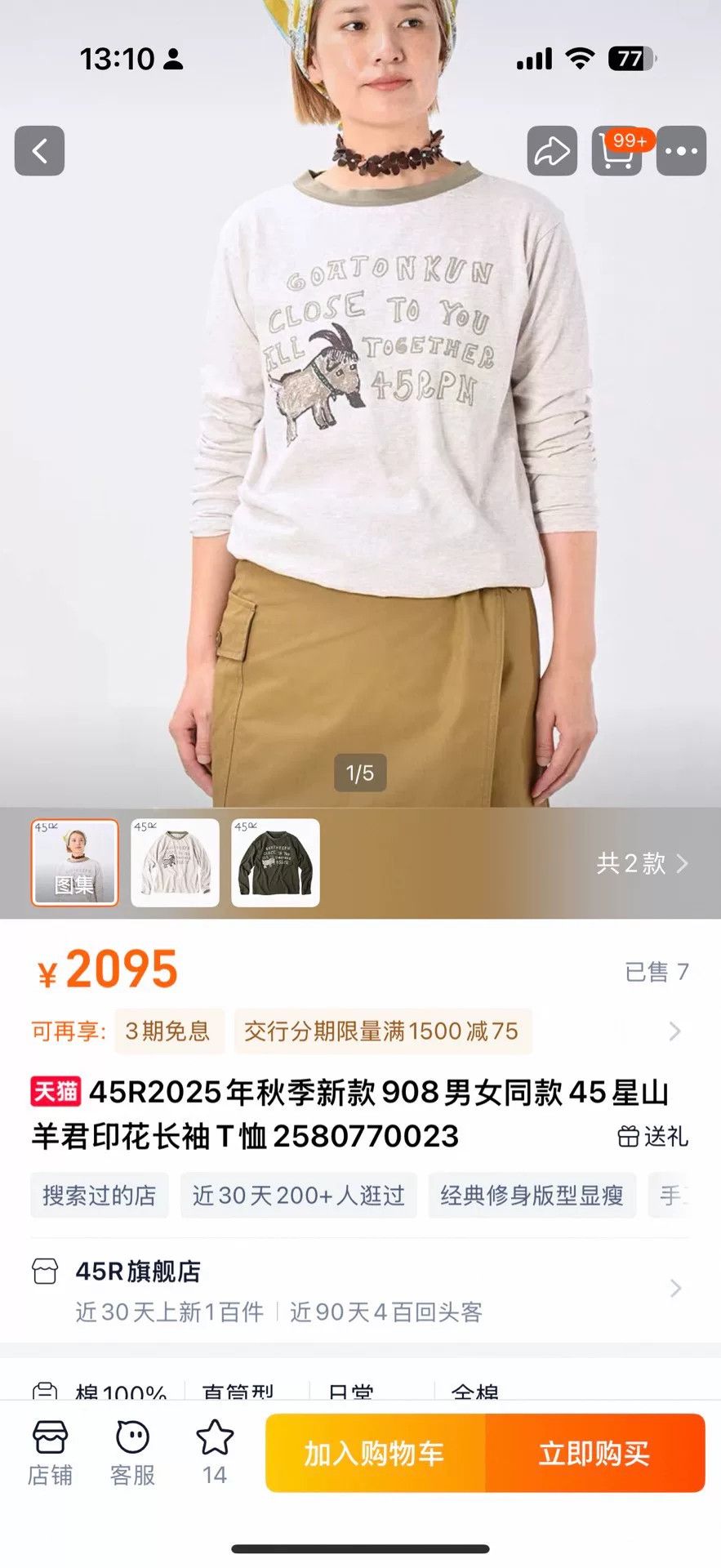Tap the 近30天200+人逛过 tag
The image size is (721, 1568).
pos(299,1196)
